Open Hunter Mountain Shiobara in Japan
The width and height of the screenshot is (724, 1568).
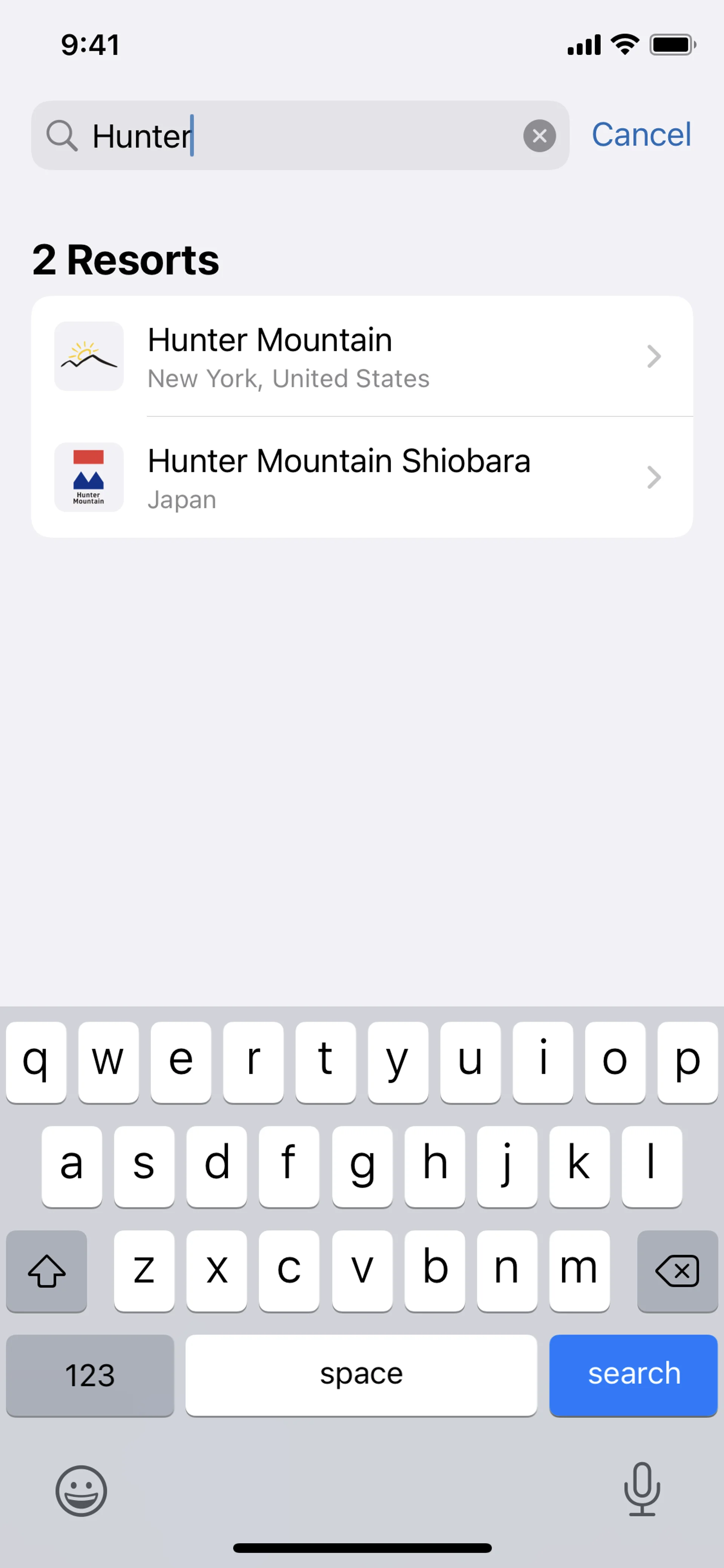(361, 478)
